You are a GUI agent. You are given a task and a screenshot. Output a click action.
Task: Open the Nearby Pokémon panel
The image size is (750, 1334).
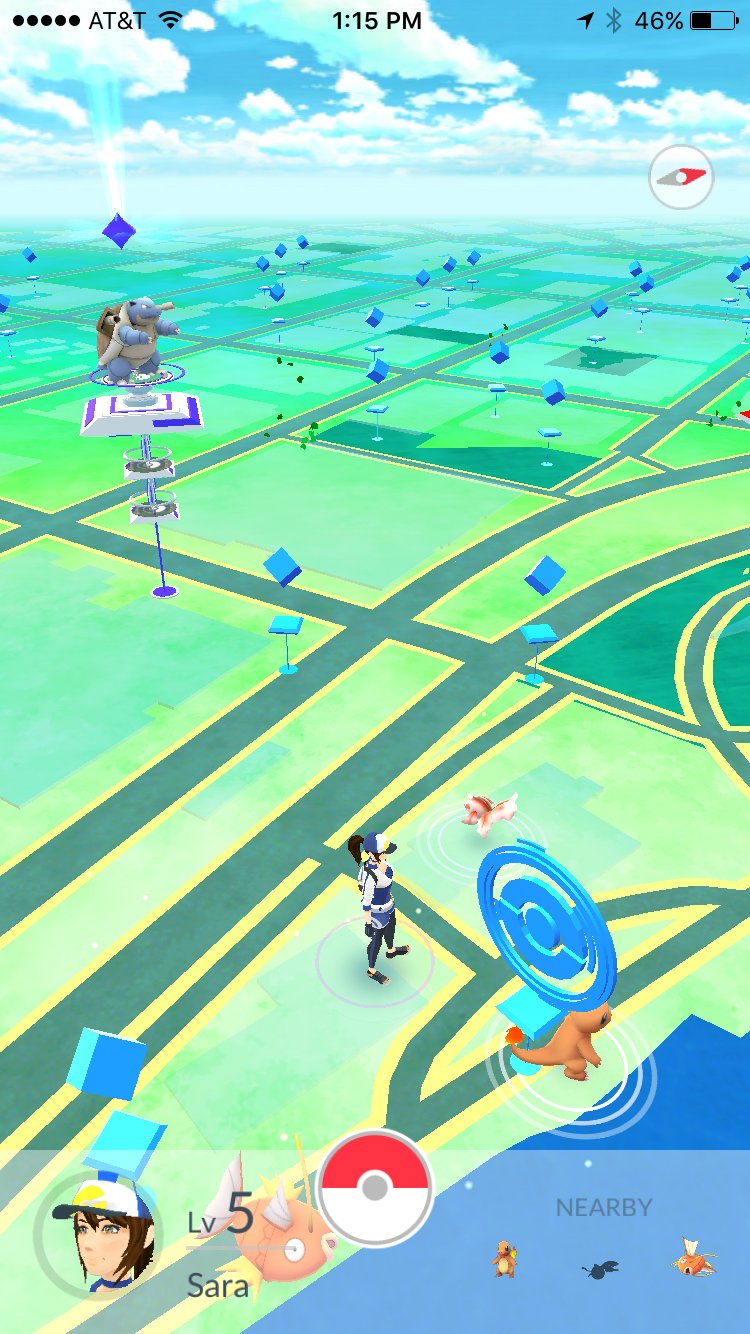click(x=604, y=1242)
